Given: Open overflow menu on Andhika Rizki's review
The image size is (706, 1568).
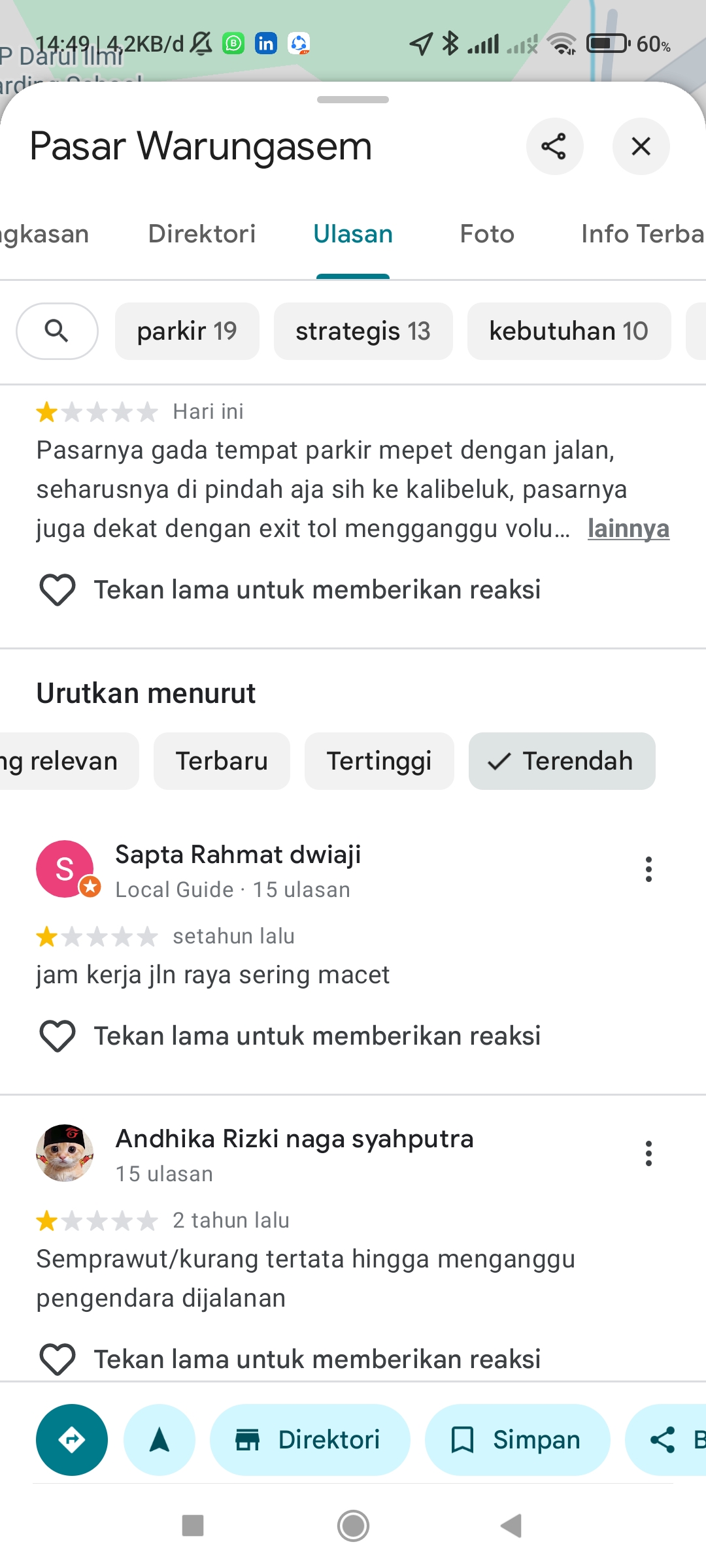Looking at the screenshot, I should tap(648, 1154).
